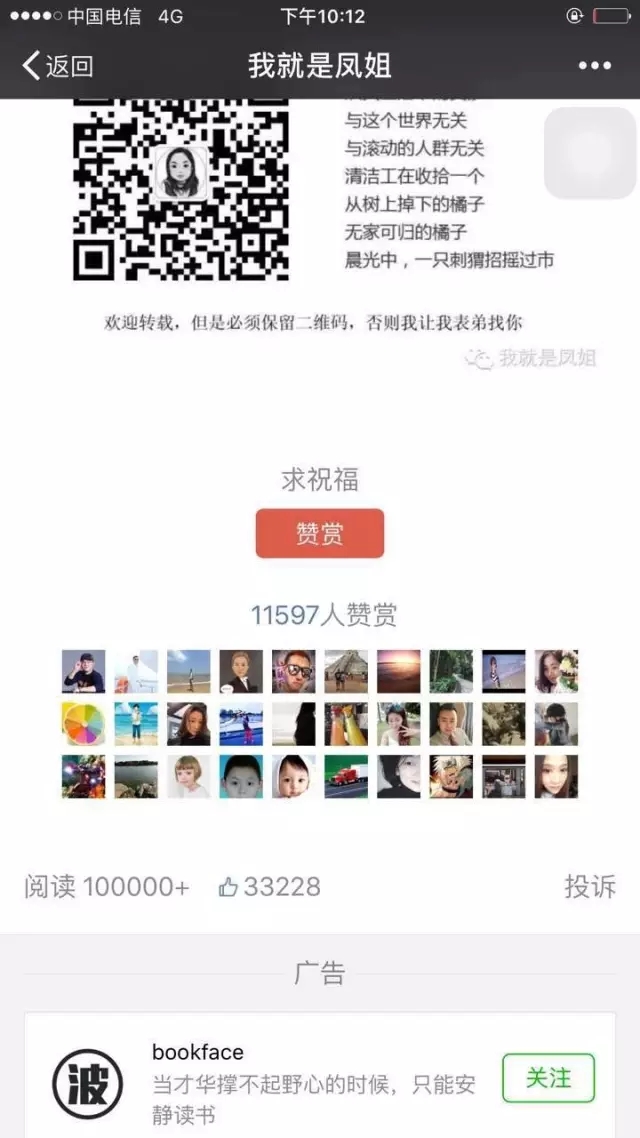Go back using the 返回 button
This screenshot has width=640, height=1138.
point(58,66)
